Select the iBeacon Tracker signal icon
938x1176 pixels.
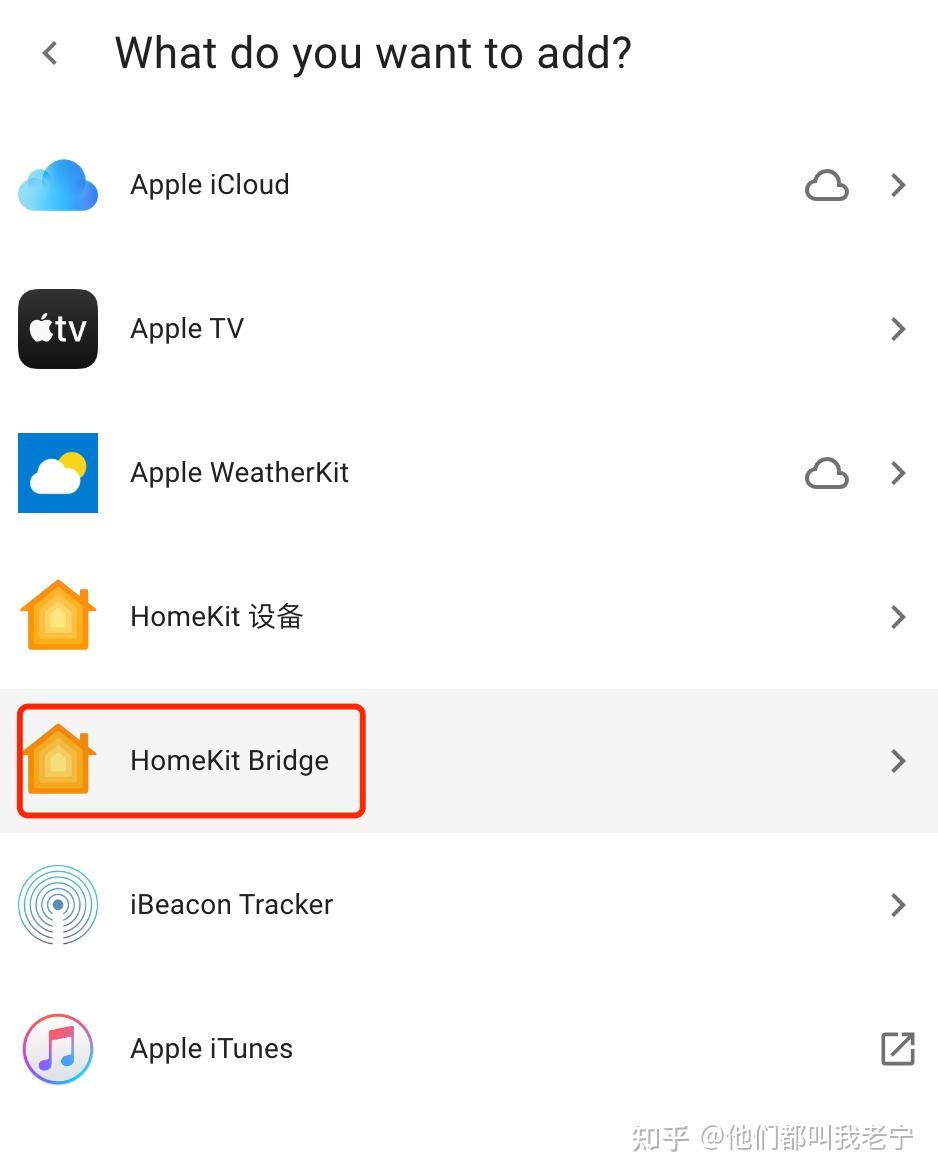pos(57,904)
